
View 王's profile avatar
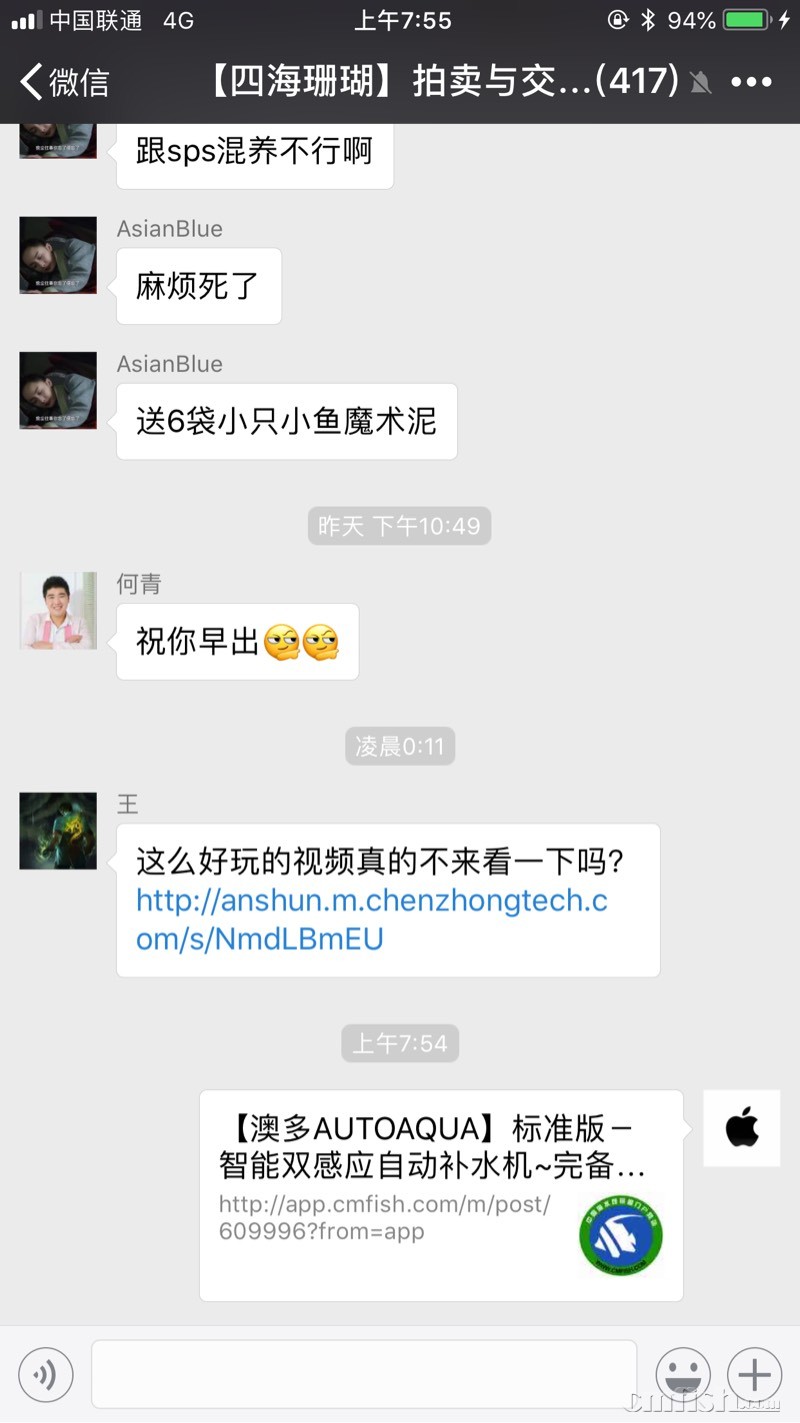click(58, 831)
